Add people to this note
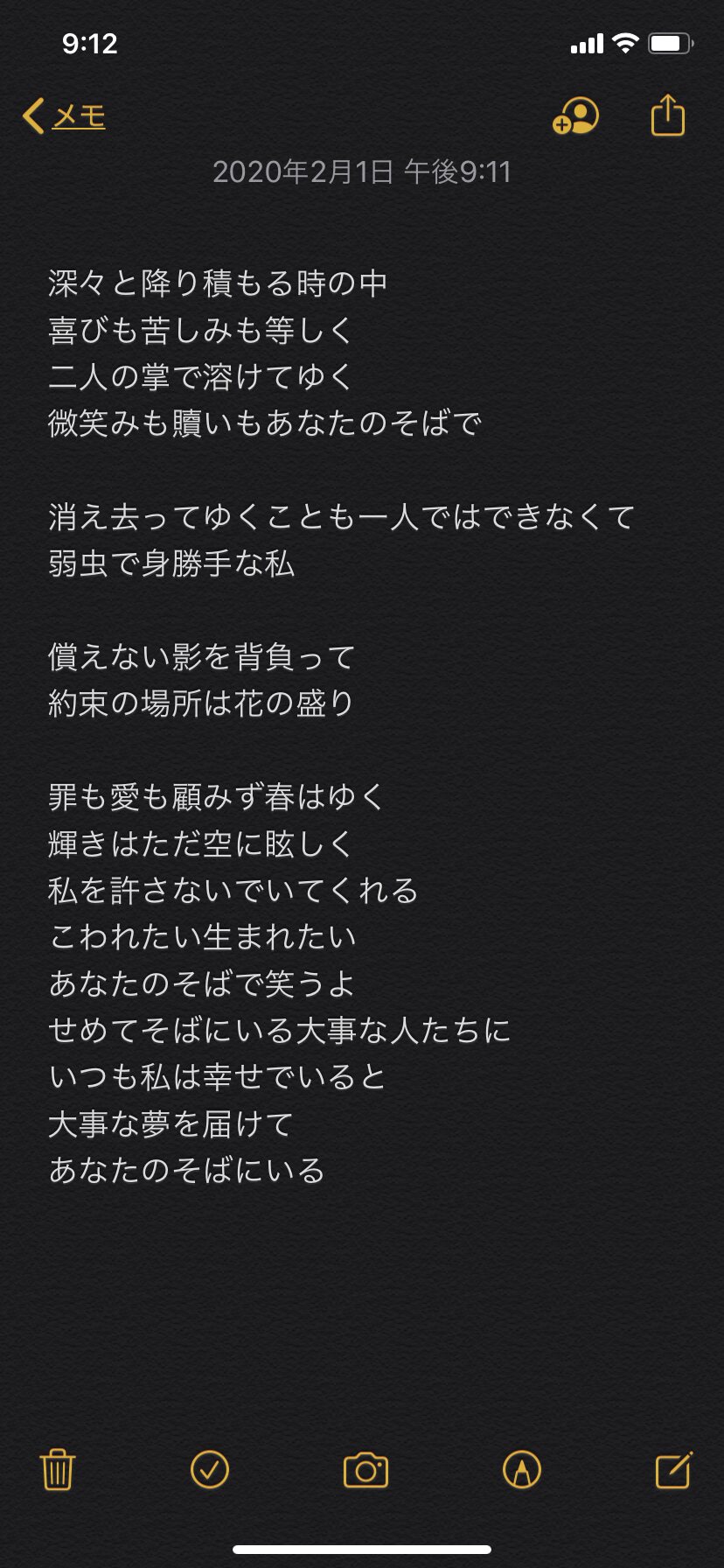Image resolution: width=724 pixels, height=1568 pixels. tap(575, 115)
